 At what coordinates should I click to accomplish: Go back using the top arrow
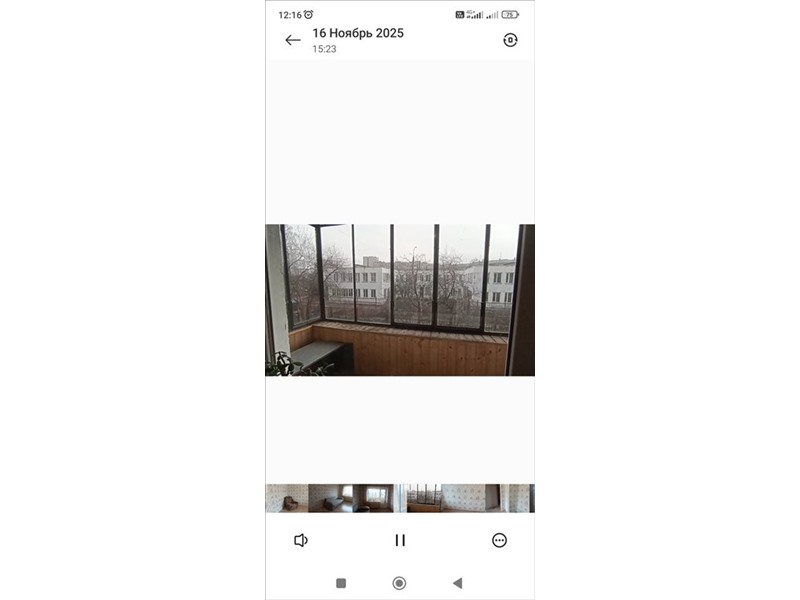click(x=292, y=40)
